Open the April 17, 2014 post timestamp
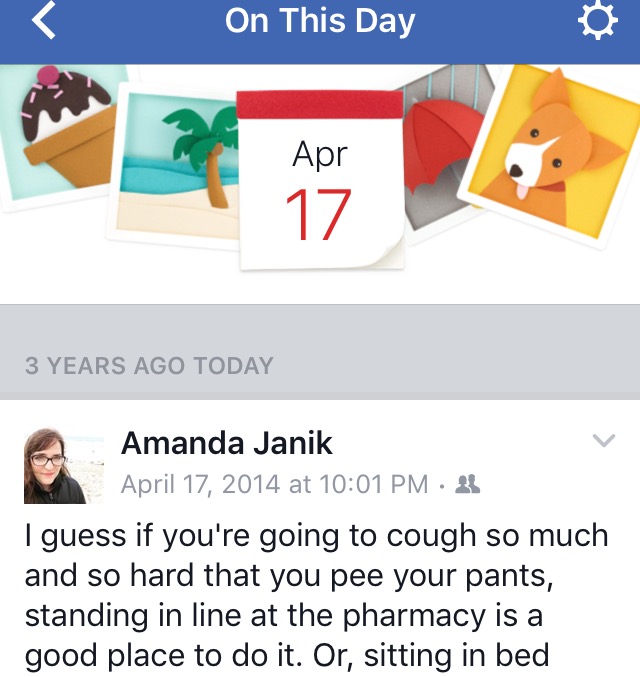The image size is (640, 677). (x=274, y=485)
